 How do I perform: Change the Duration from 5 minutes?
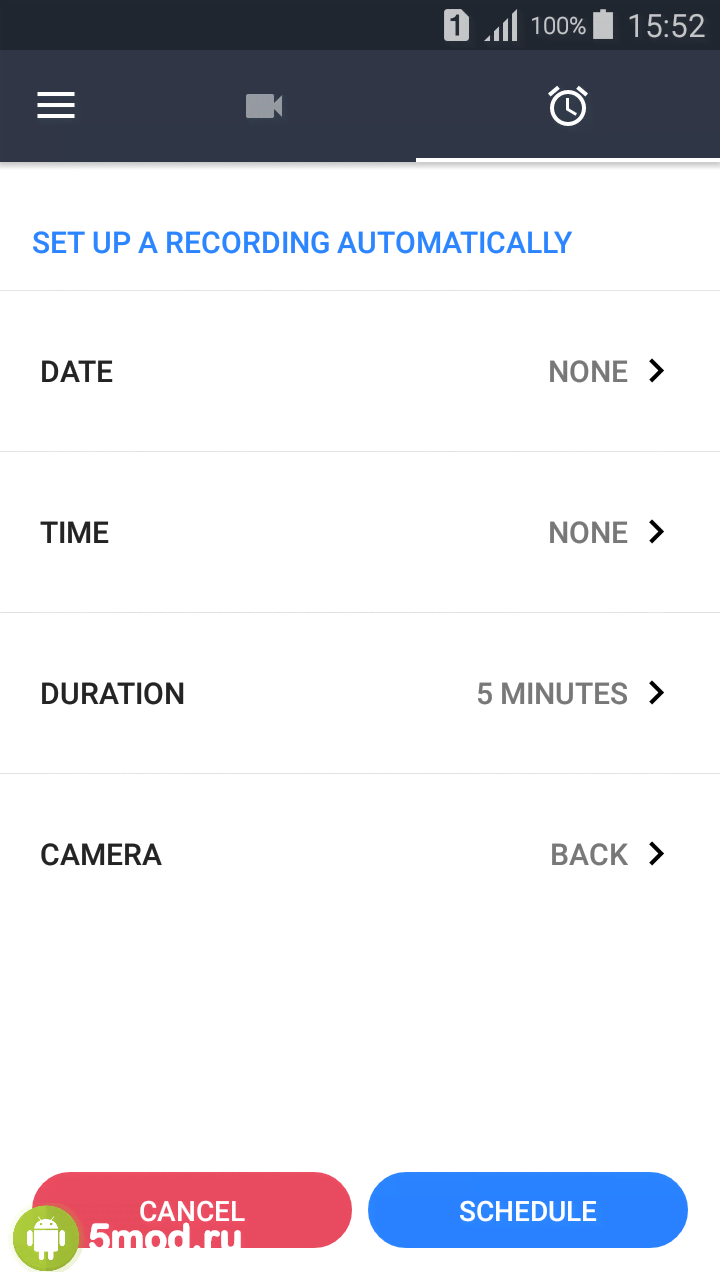(x=360, y=693)
